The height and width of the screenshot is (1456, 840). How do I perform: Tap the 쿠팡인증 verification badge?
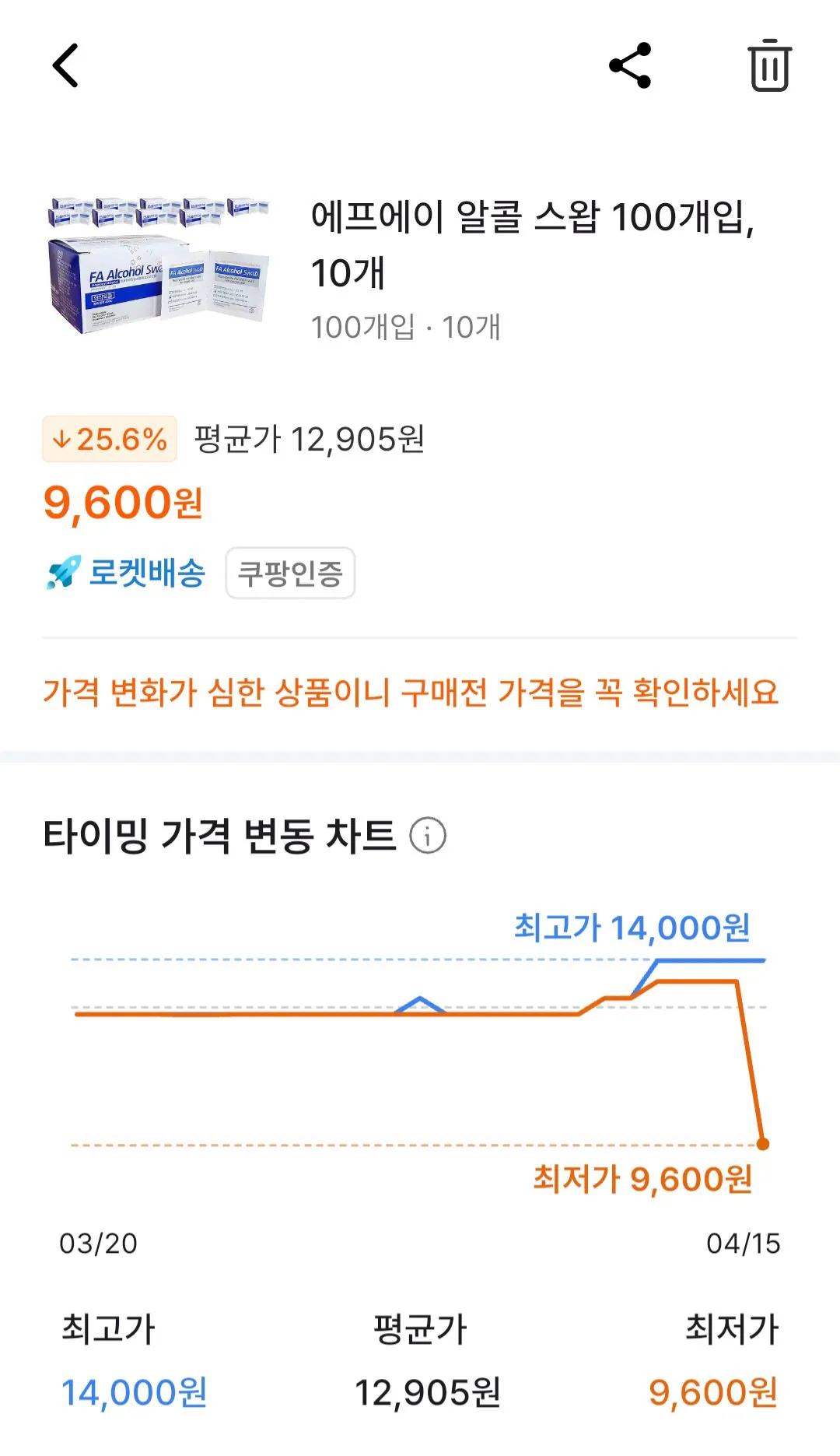(x=289, y=573)
